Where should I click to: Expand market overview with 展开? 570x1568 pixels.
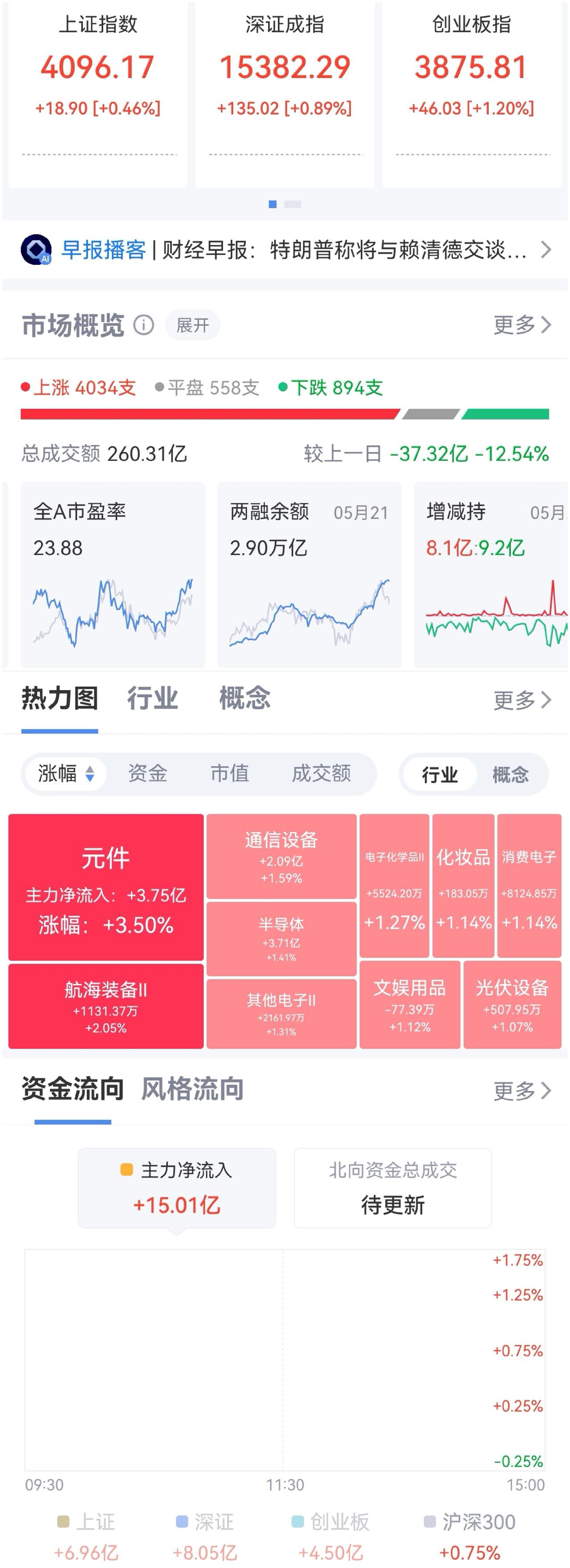tap(192, 325)
